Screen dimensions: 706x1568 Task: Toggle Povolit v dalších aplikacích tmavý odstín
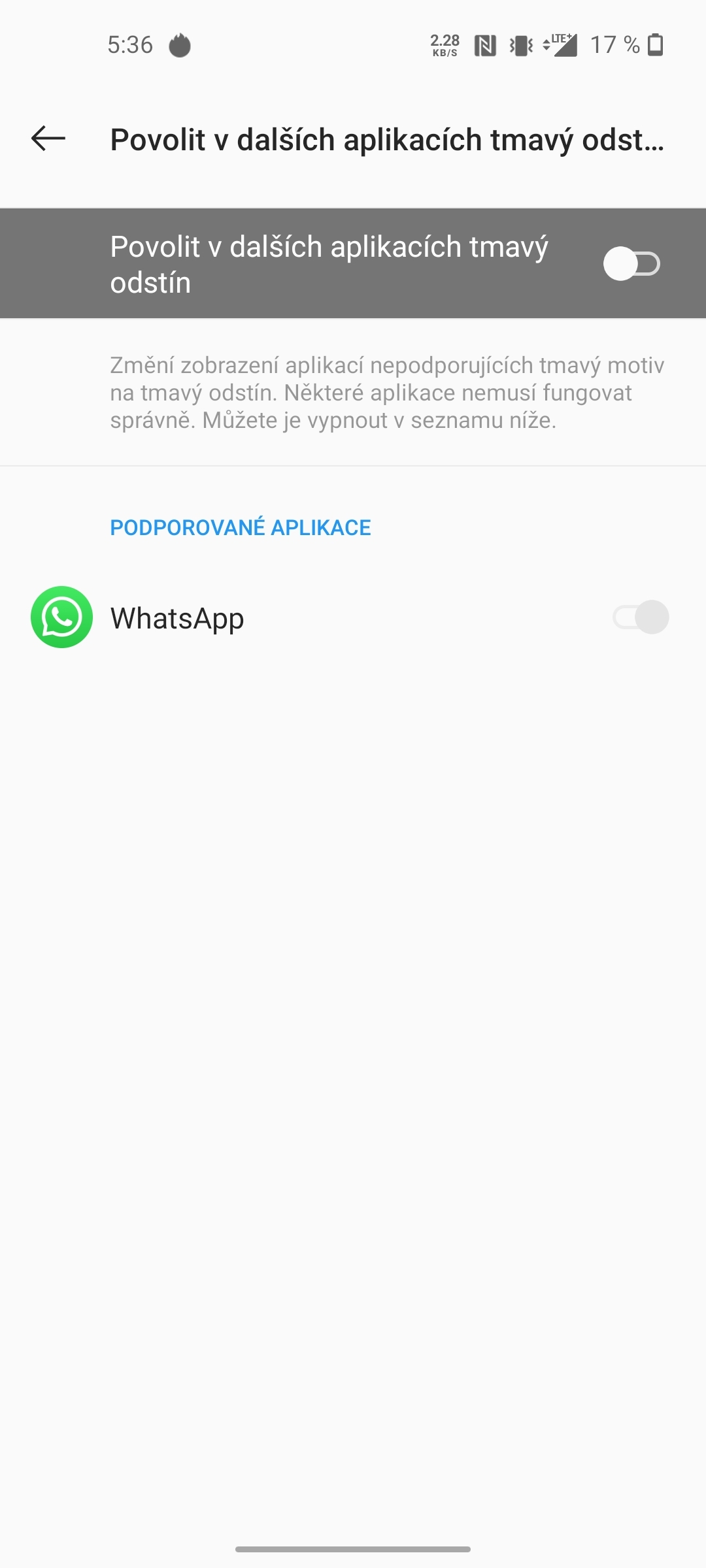pyautogui.click(x=633, y=263)
